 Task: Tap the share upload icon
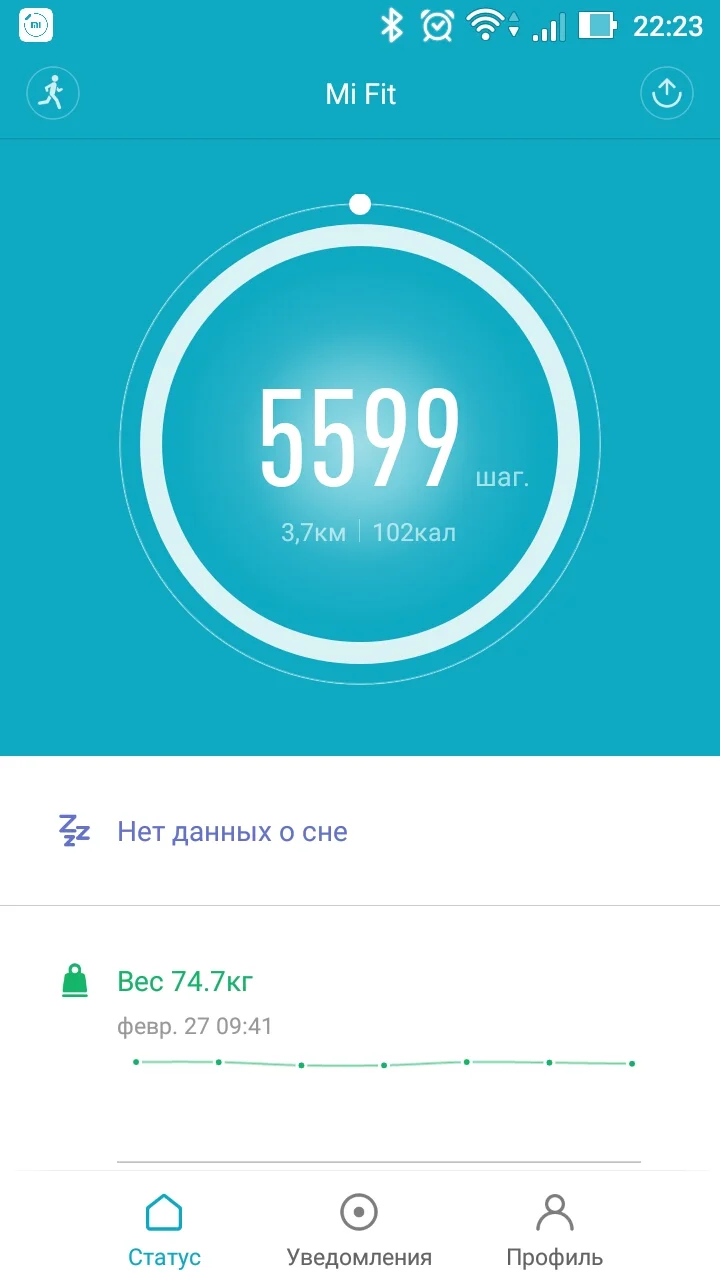(666, 94)
